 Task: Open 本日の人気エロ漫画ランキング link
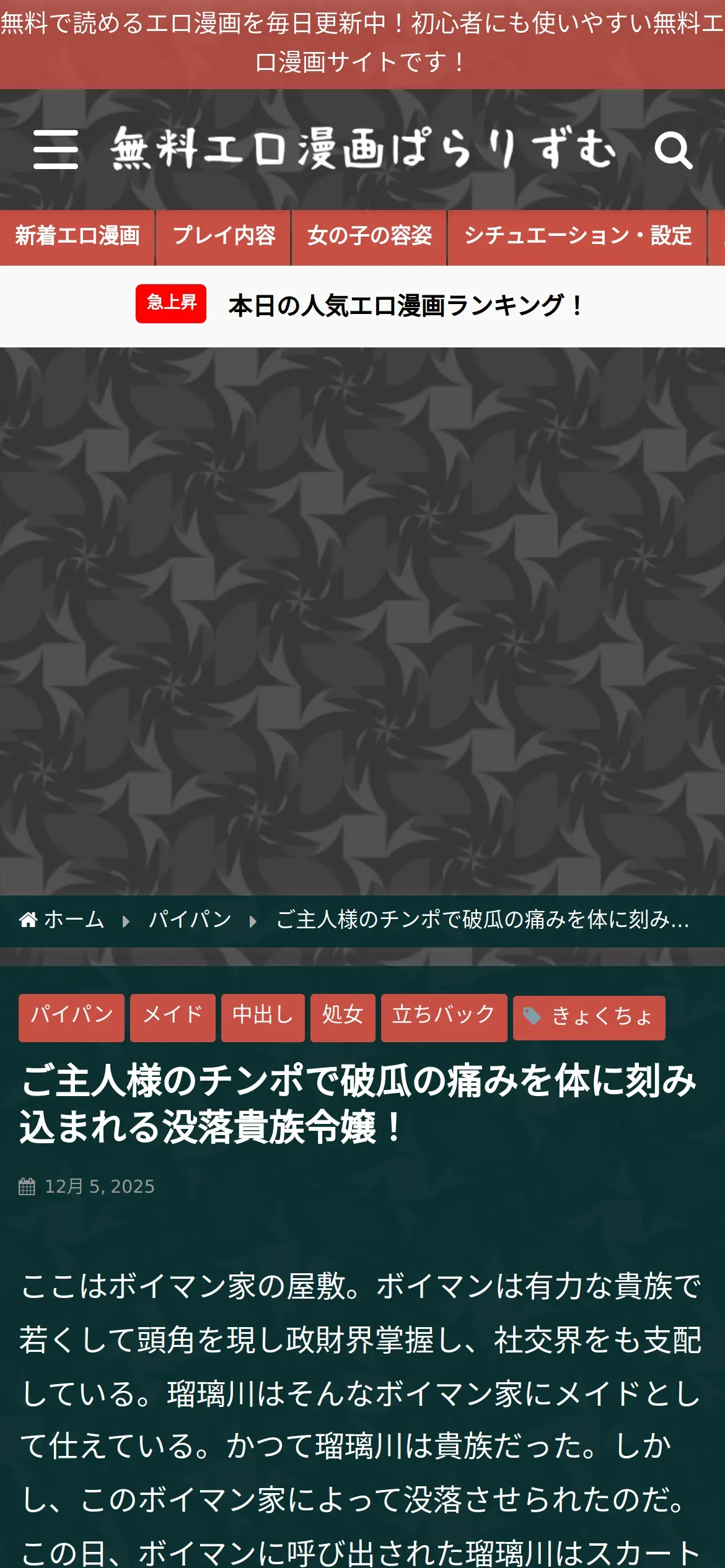click(x=405, y=306)
